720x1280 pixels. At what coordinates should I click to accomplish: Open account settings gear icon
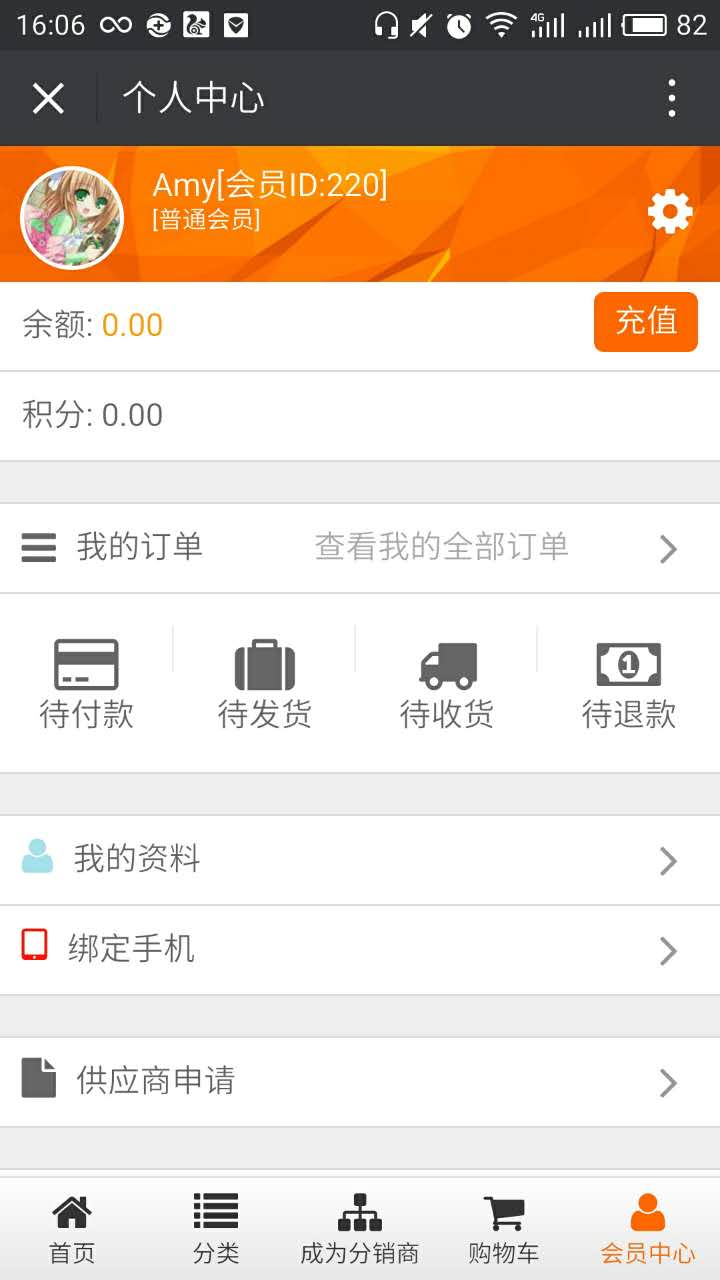pyautogui.click(x=670, y=212)
